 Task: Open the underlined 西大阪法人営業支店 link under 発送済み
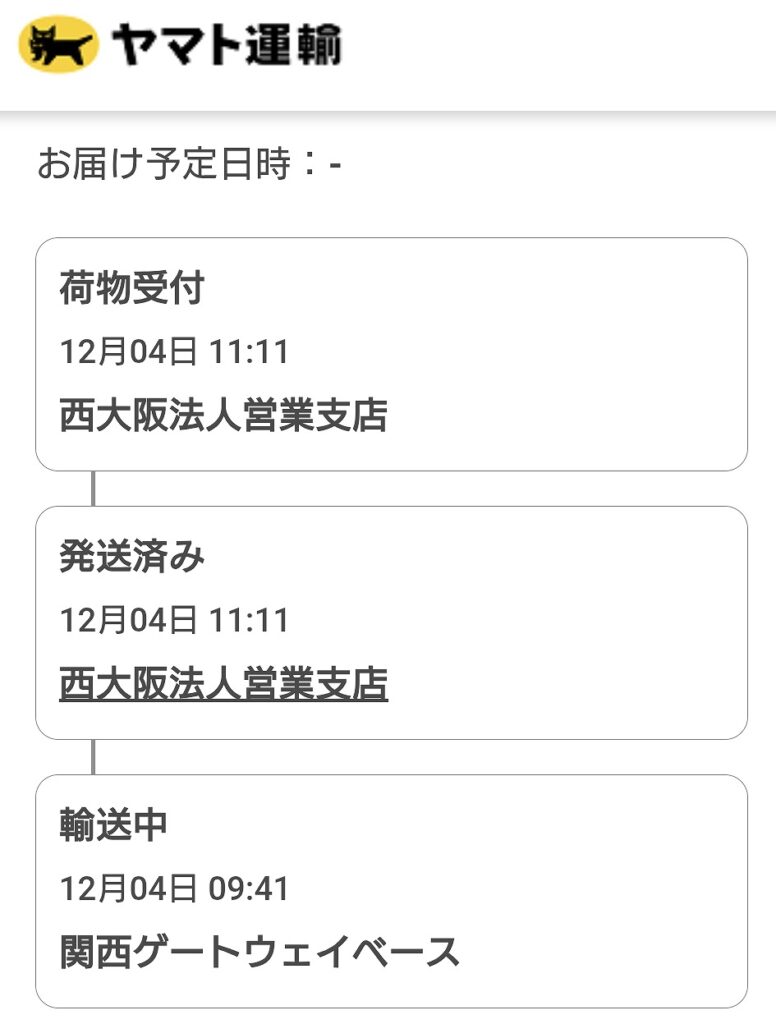(x=223, y=684)
